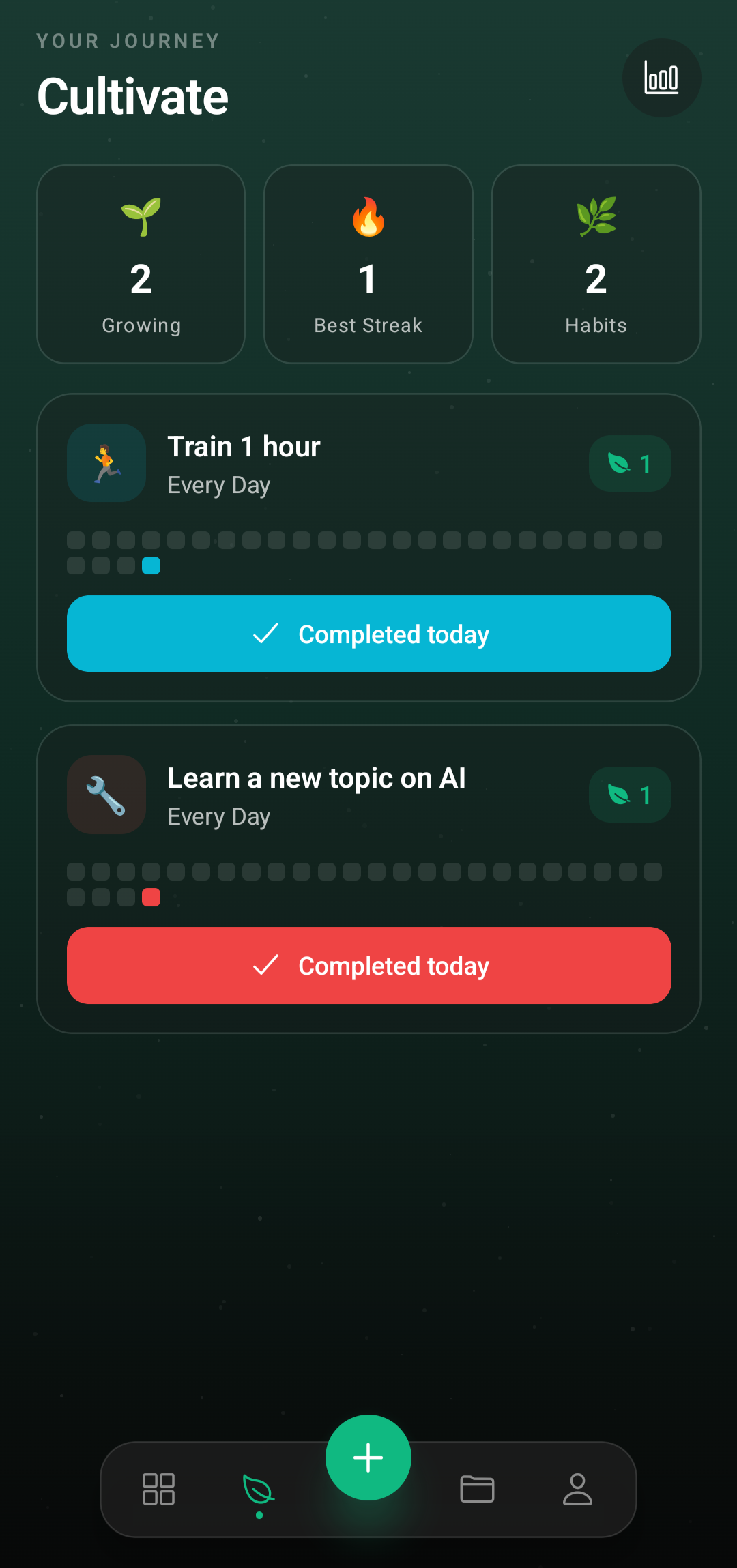Open the statistics chart icon

click(x=661, y=78)
